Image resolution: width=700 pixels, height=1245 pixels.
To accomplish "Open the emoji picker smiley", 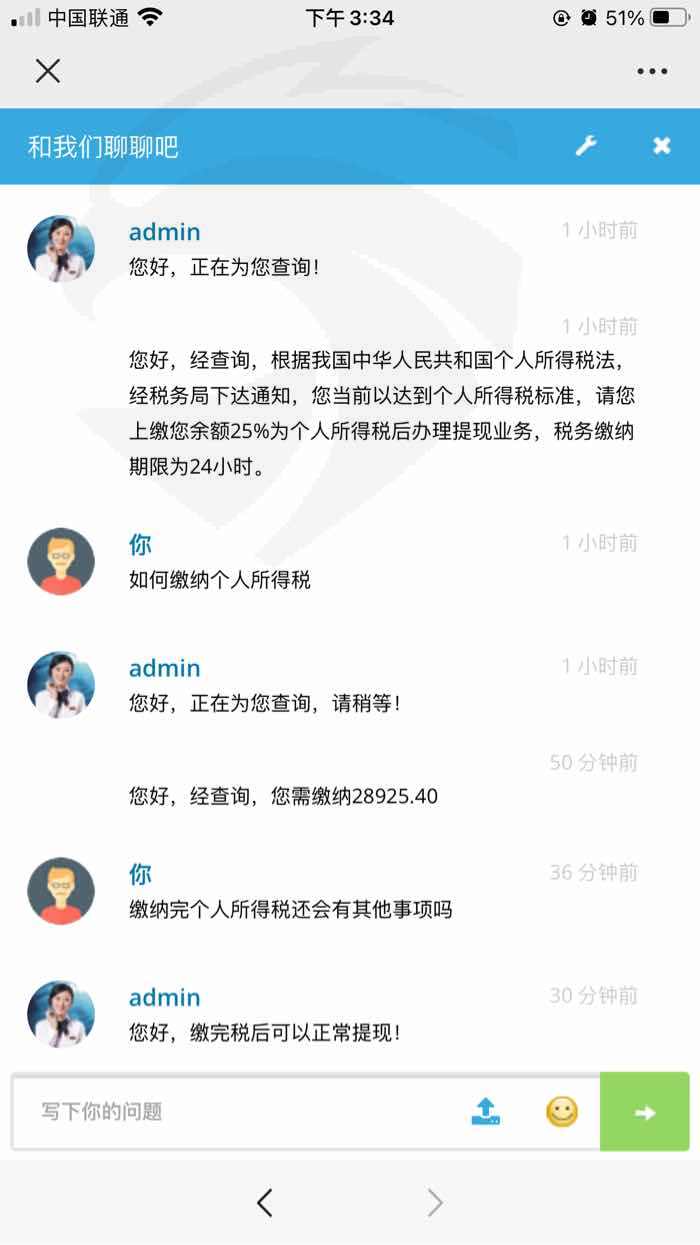I will coord(562,1111).
